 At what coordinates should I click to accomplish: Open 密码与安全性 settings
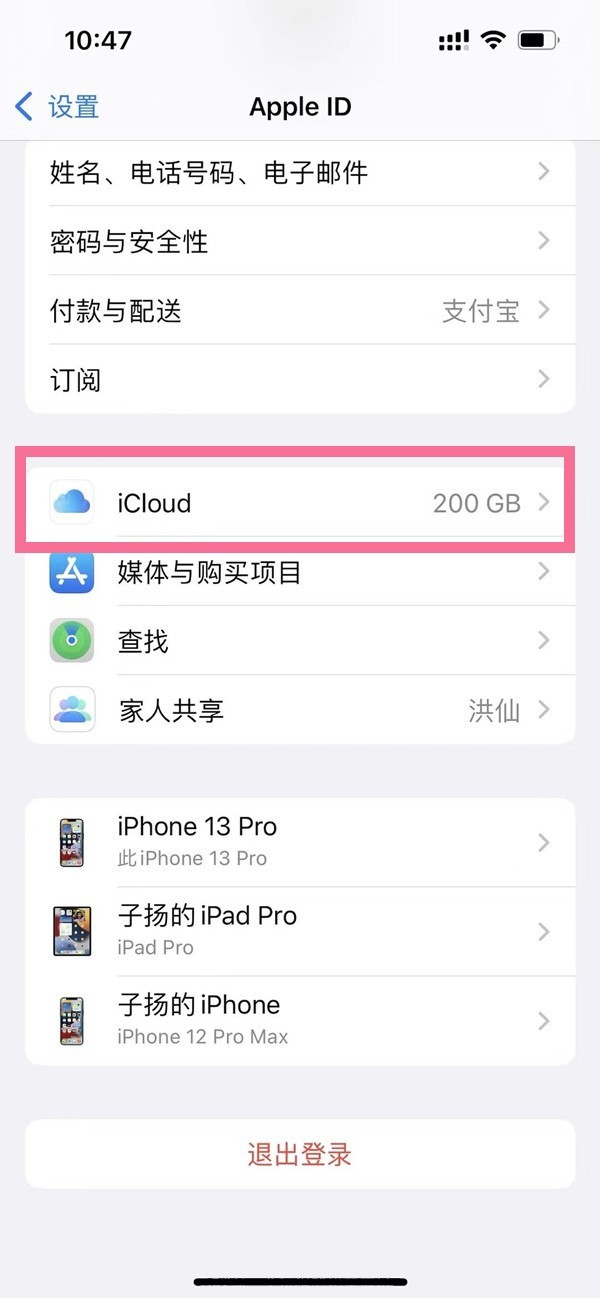click(x=300, y=241)
